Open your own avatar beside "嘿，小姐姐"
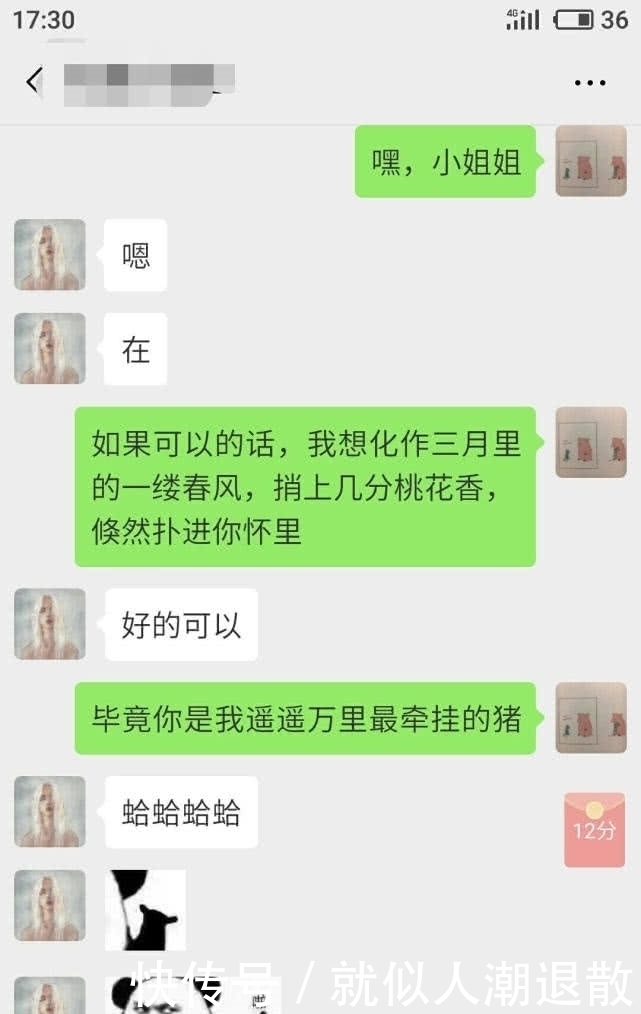Image resolution: width=641 pixels, height=1014 pixels. point(590,161)
